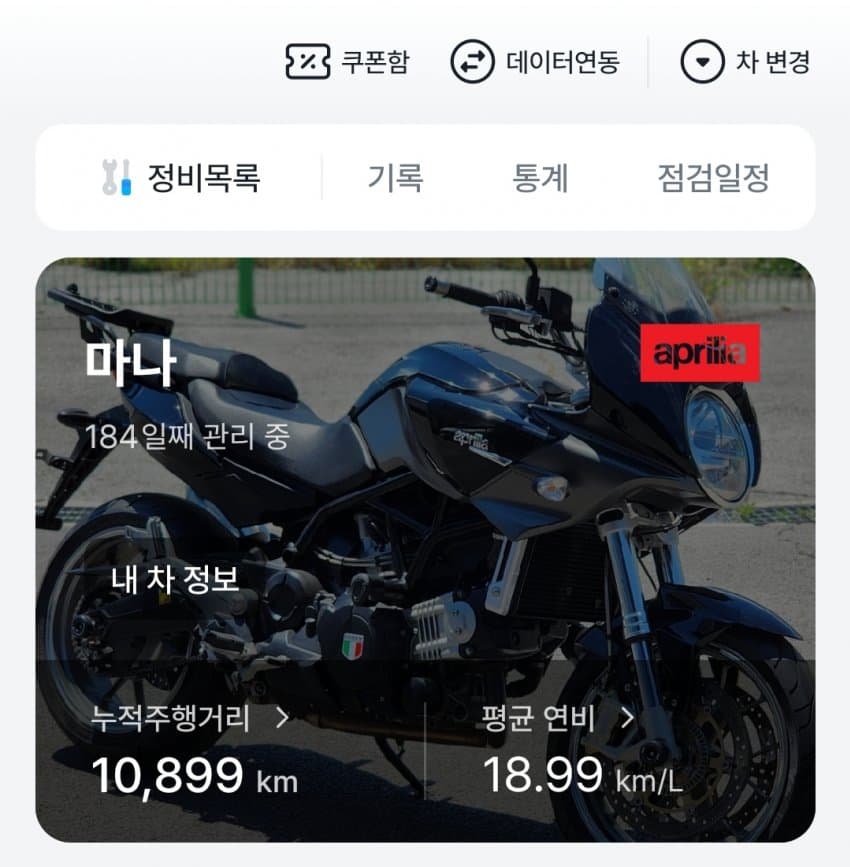
Task: Open 데이터연동 data sync
Action: pyautogui.click(x=535, y=62)
